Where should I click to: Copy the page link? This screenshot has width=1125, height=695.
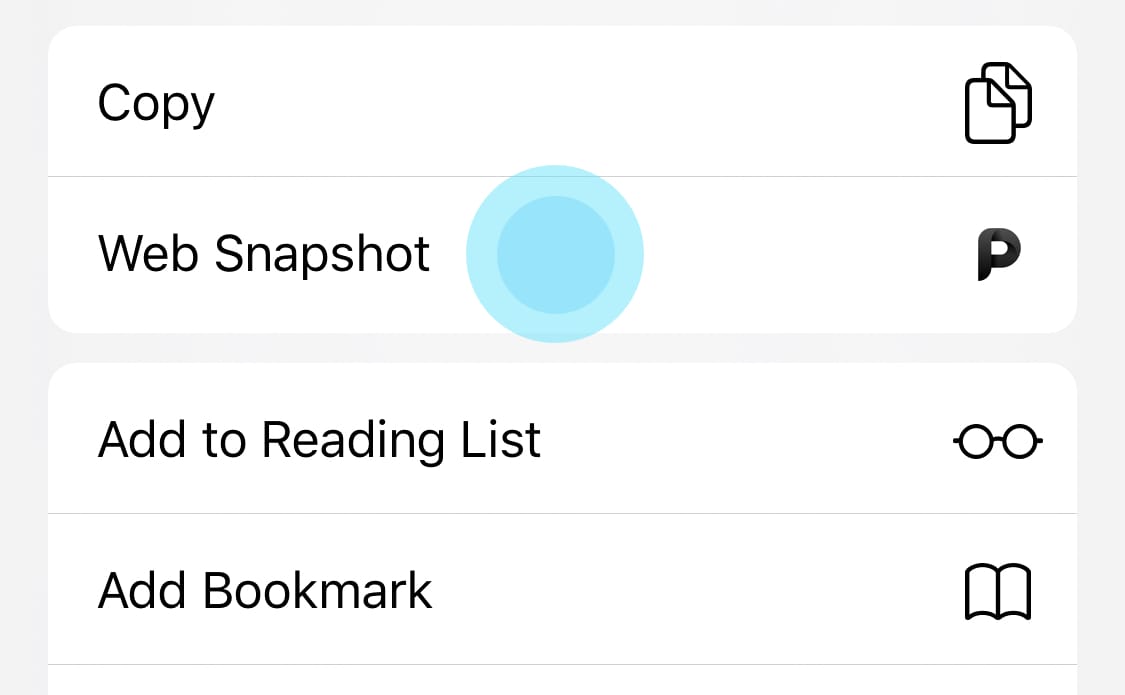[560, 103]
